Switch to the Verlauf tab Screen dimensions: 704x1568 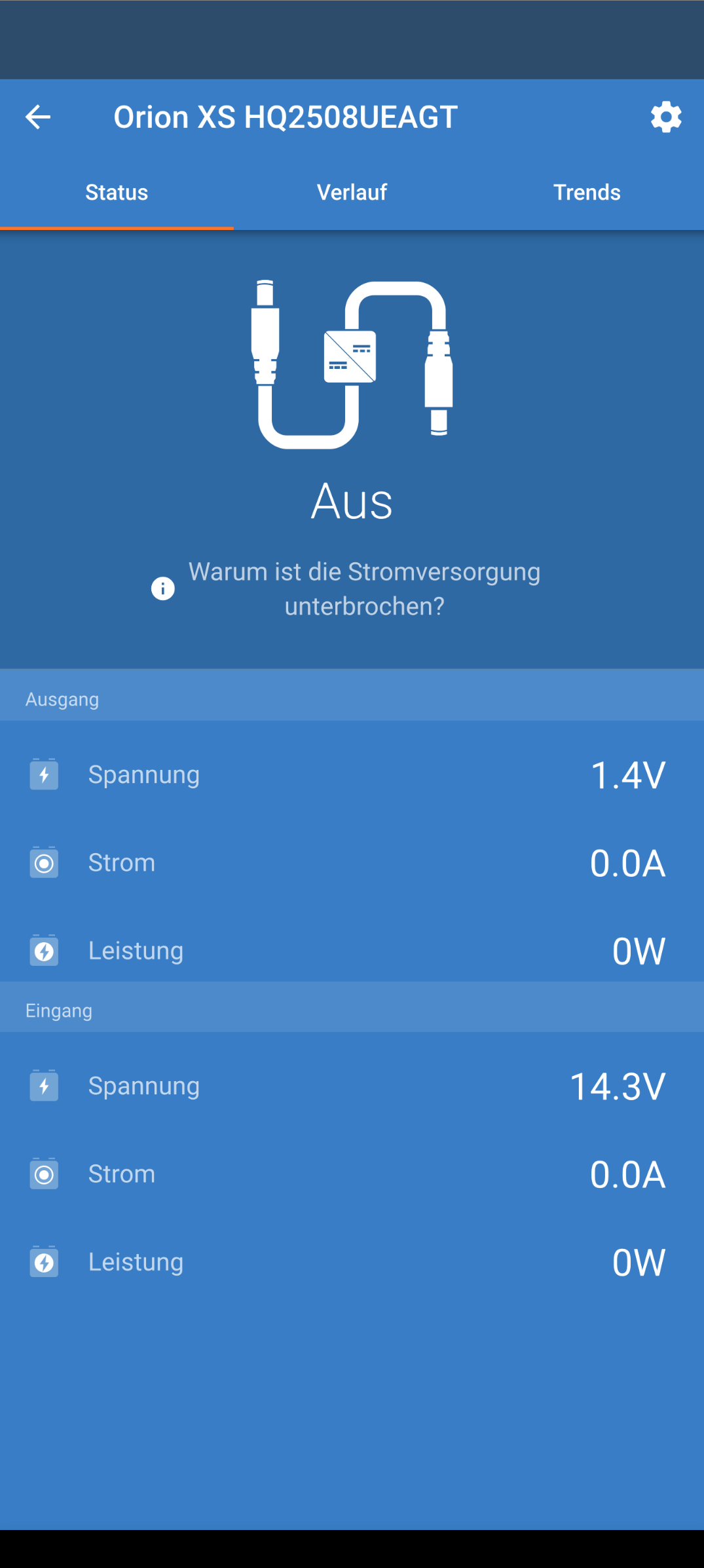[x=352, y=193]
